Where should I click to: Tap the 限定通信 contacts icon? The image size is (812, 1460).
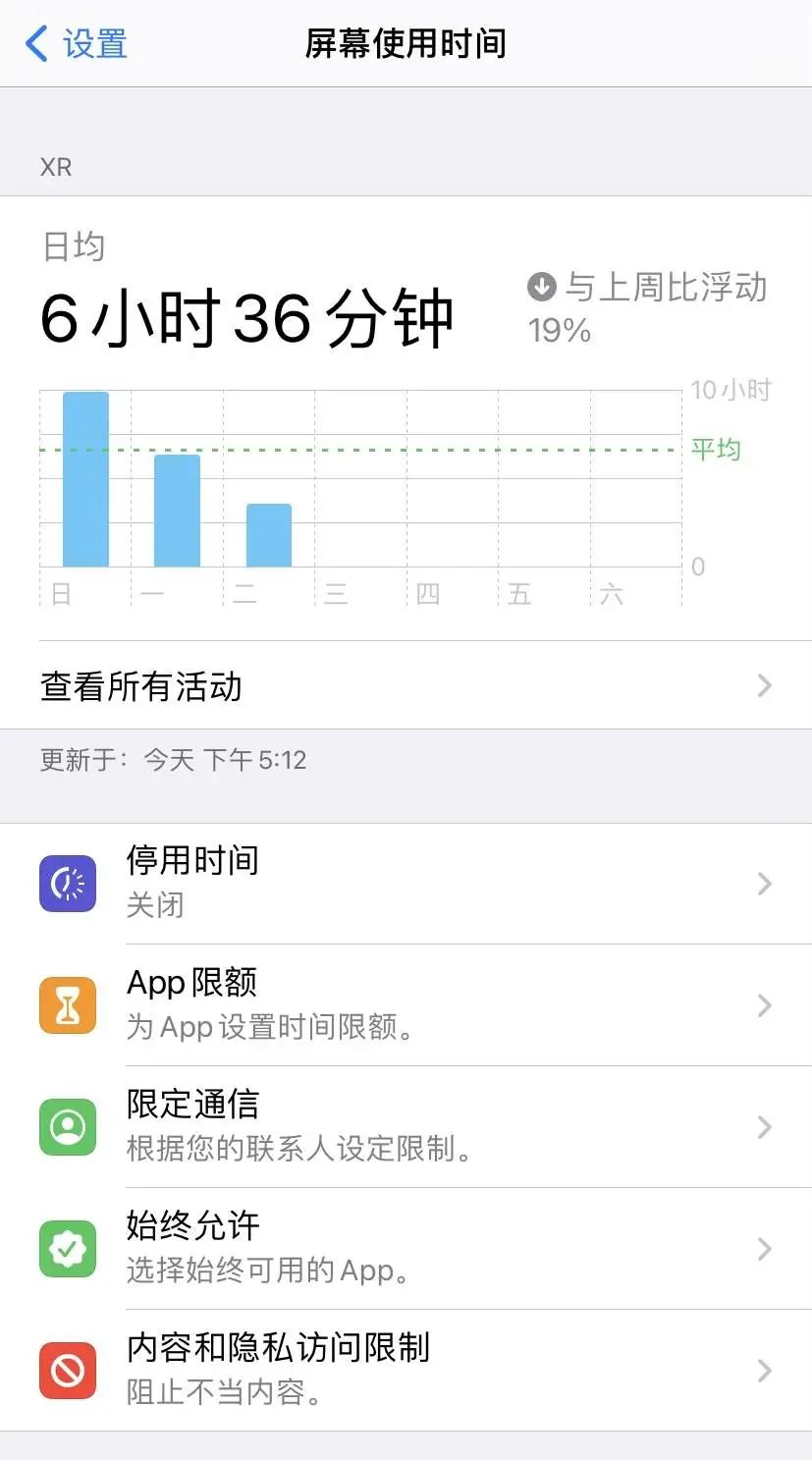pyautogui.click(x=67, y=1126)
